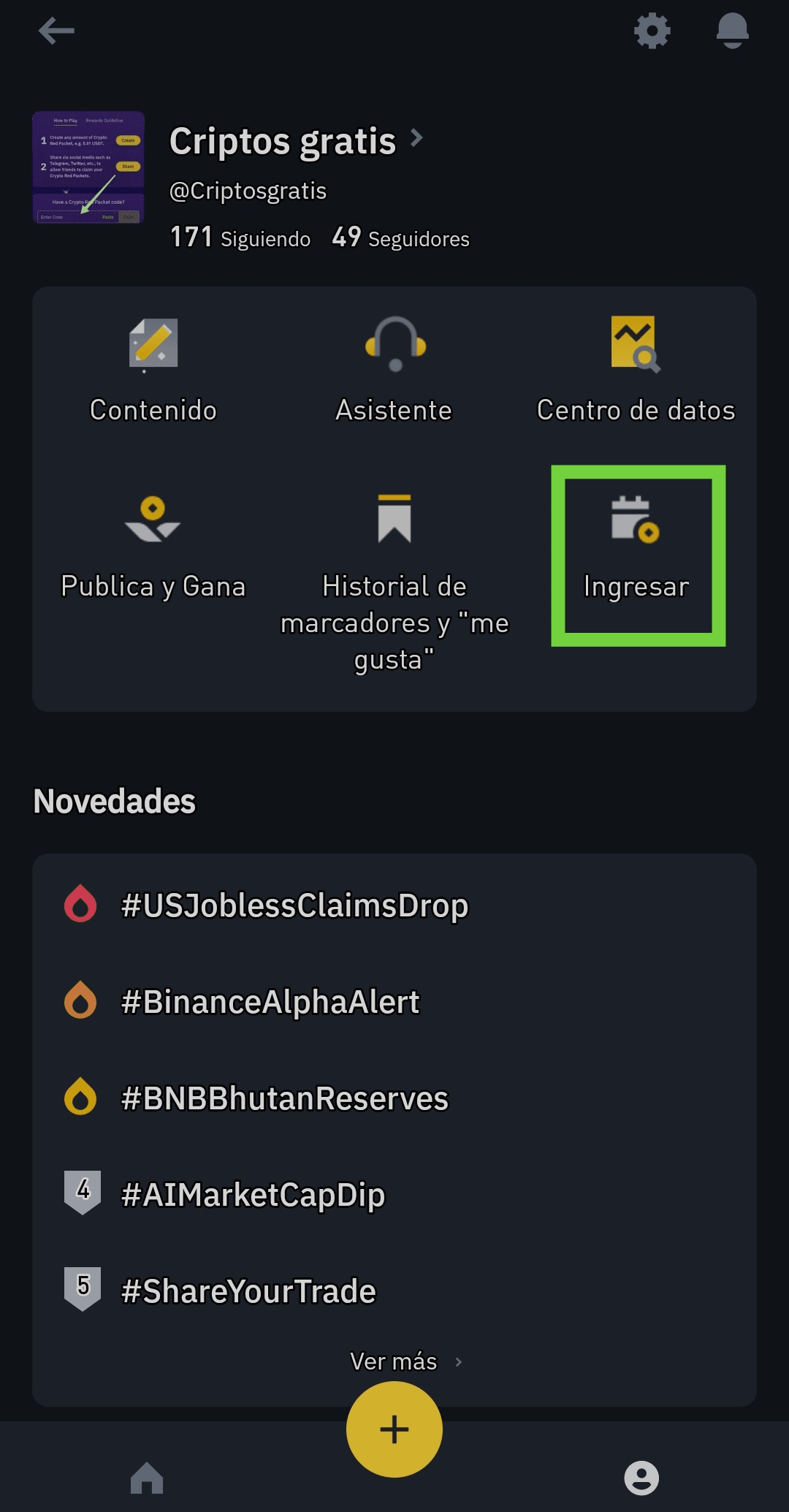View the 171 Siguiendo list
Screen dimensions: 789x1512
click(x=240, y=238)
